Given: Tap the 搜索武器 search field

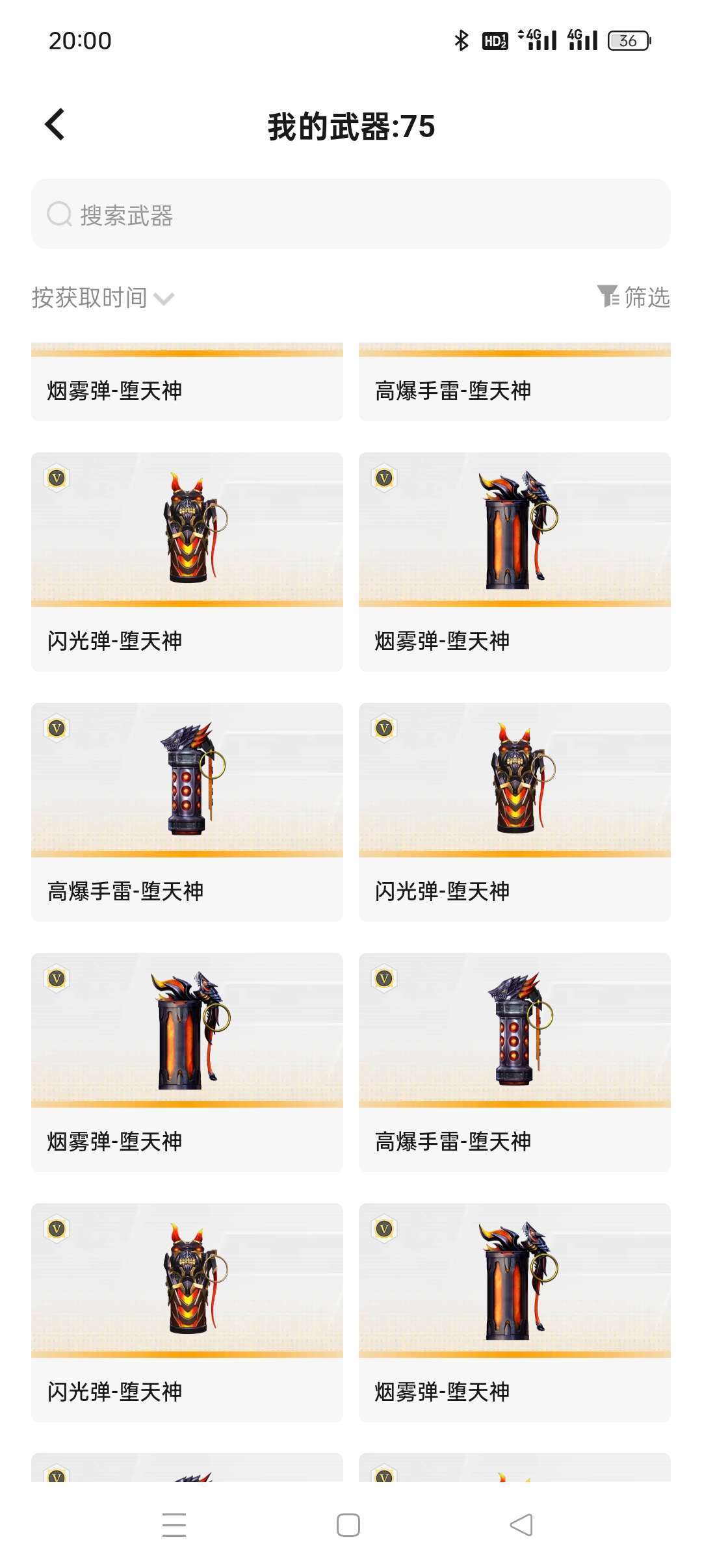Looking at the screenshot, I should click(x=351, y=215).
